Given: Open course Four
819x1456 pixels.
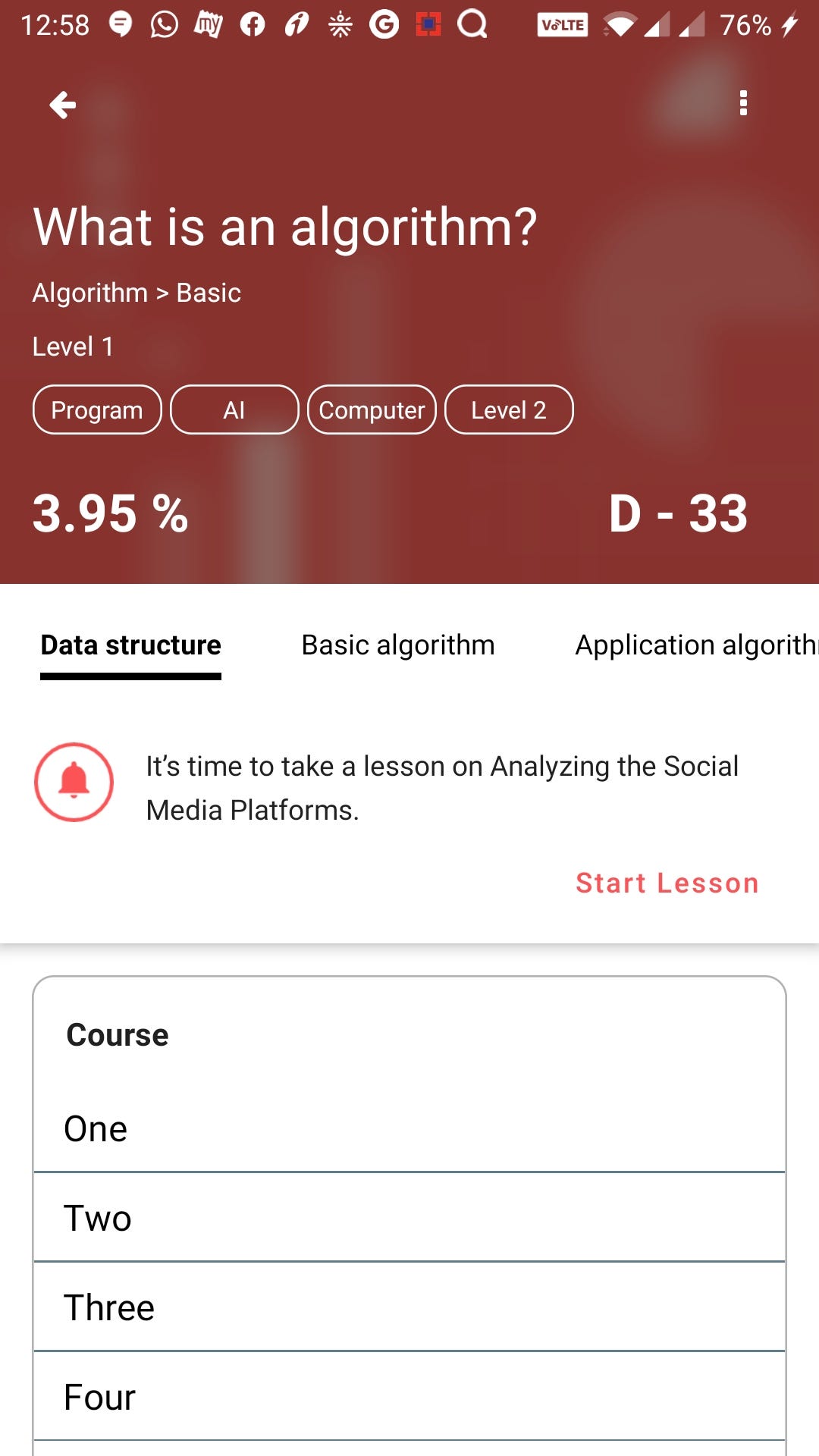Looking at the screenshot, I should (x=409, y=1397).
